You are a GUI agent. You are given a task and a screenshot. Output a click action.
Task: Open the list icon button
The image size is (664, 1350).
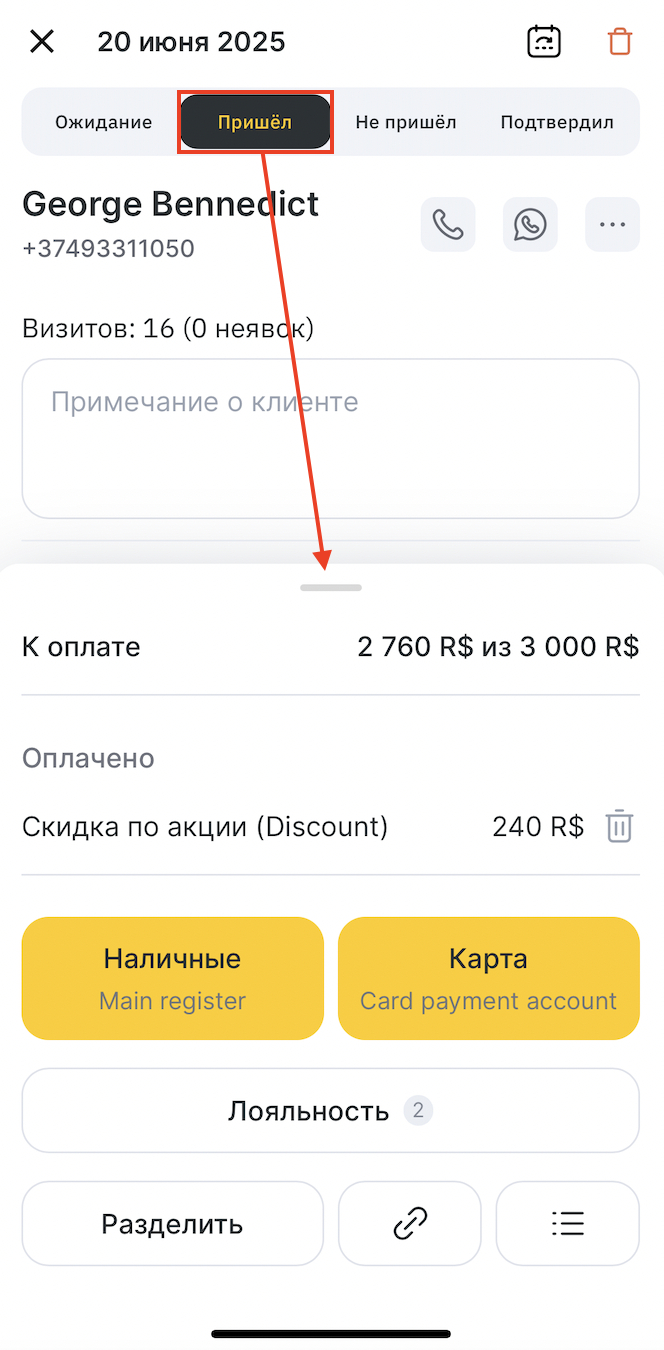[568, 1224]
